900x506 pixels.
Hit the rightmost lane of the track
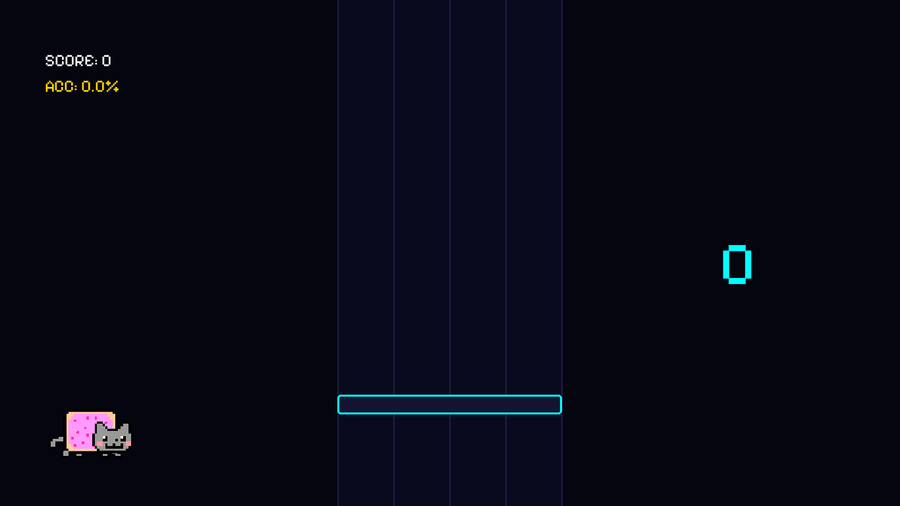(x=534, y=253)
